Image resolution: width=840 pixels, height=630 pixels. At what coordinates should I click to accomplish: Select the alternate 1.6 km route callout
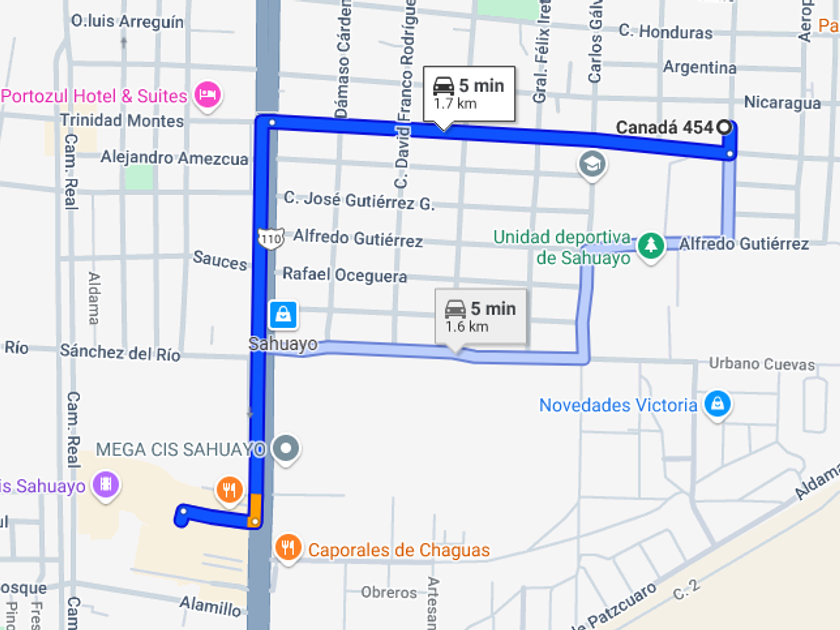click(481, 317)
